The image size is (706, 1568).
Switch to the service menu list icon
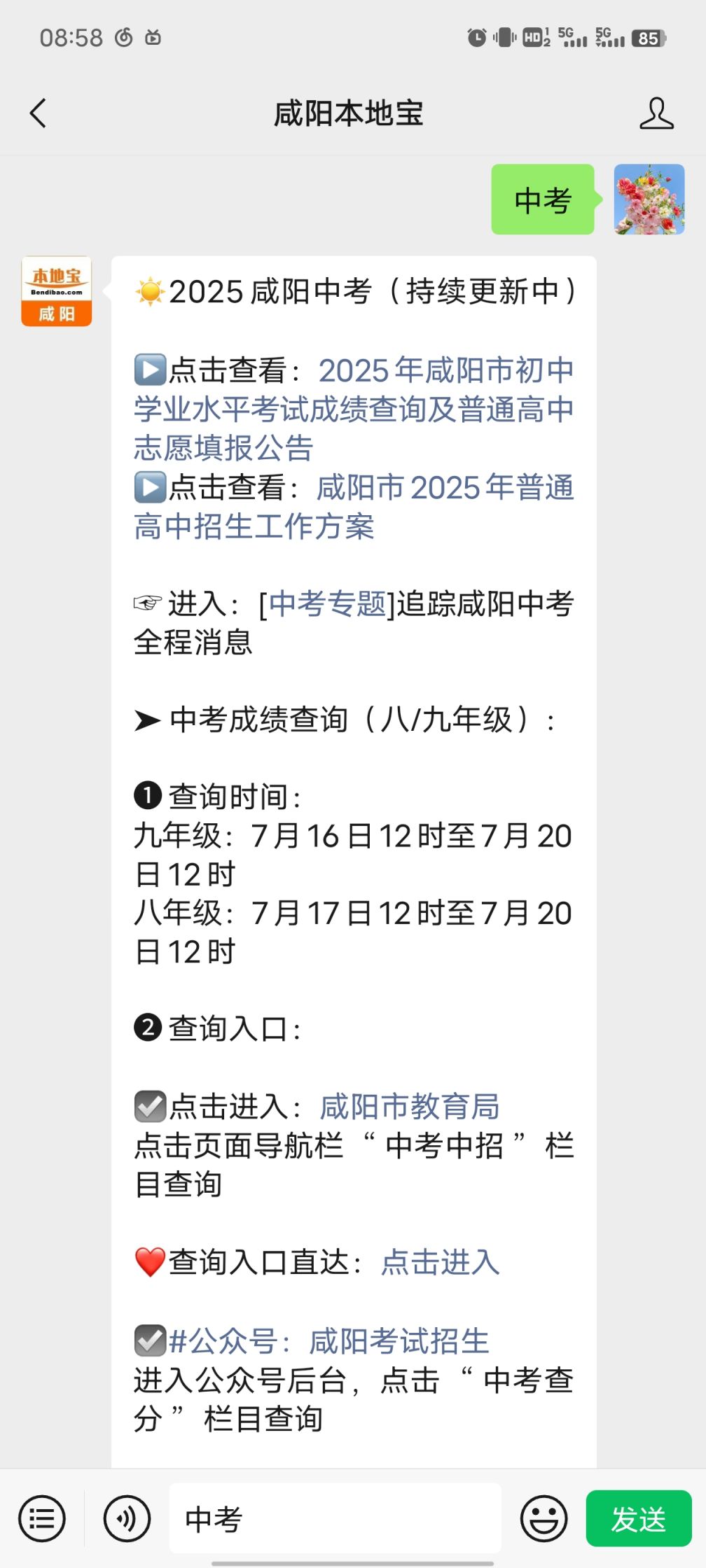[42, 1518]
